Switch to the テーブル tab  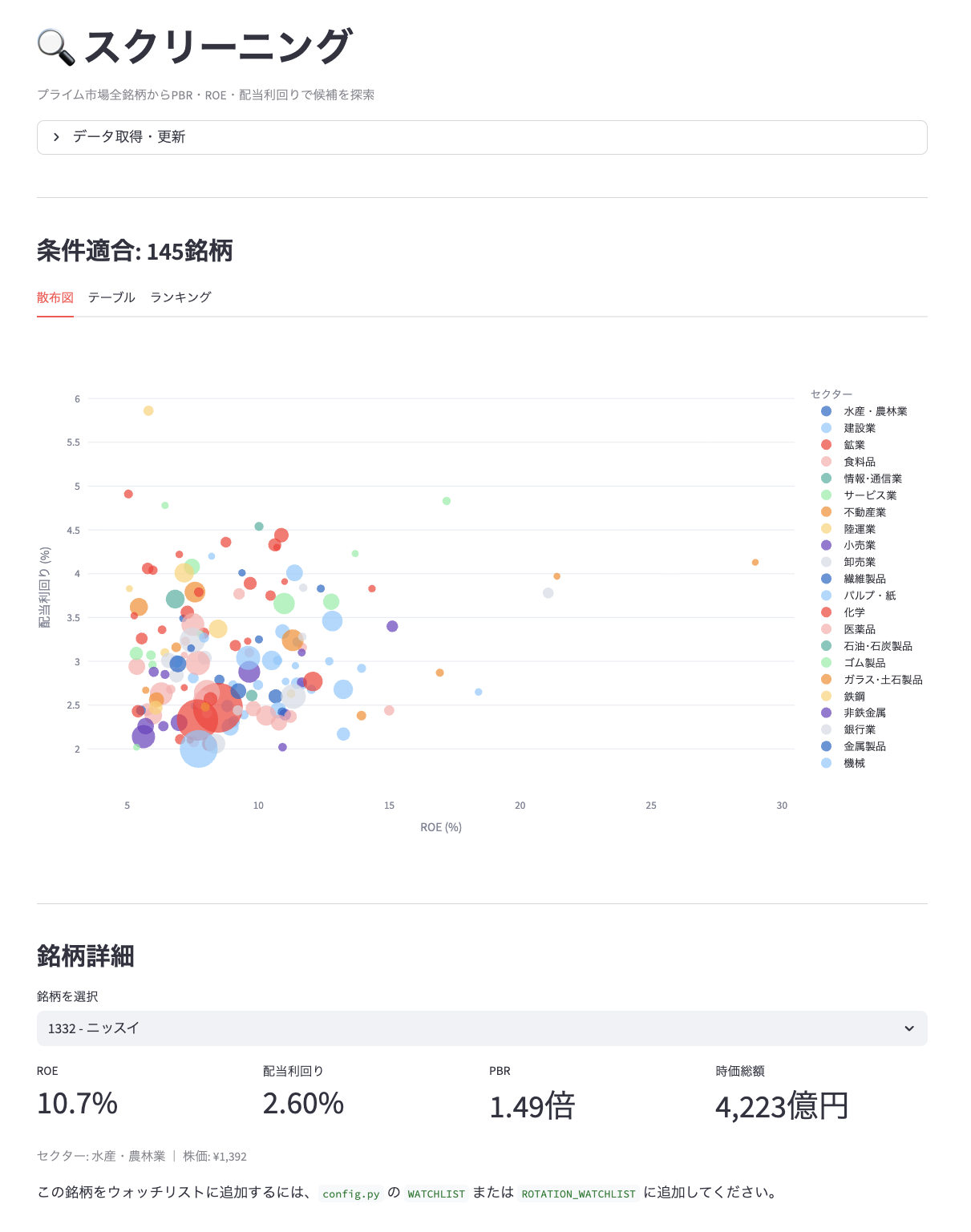111,297
